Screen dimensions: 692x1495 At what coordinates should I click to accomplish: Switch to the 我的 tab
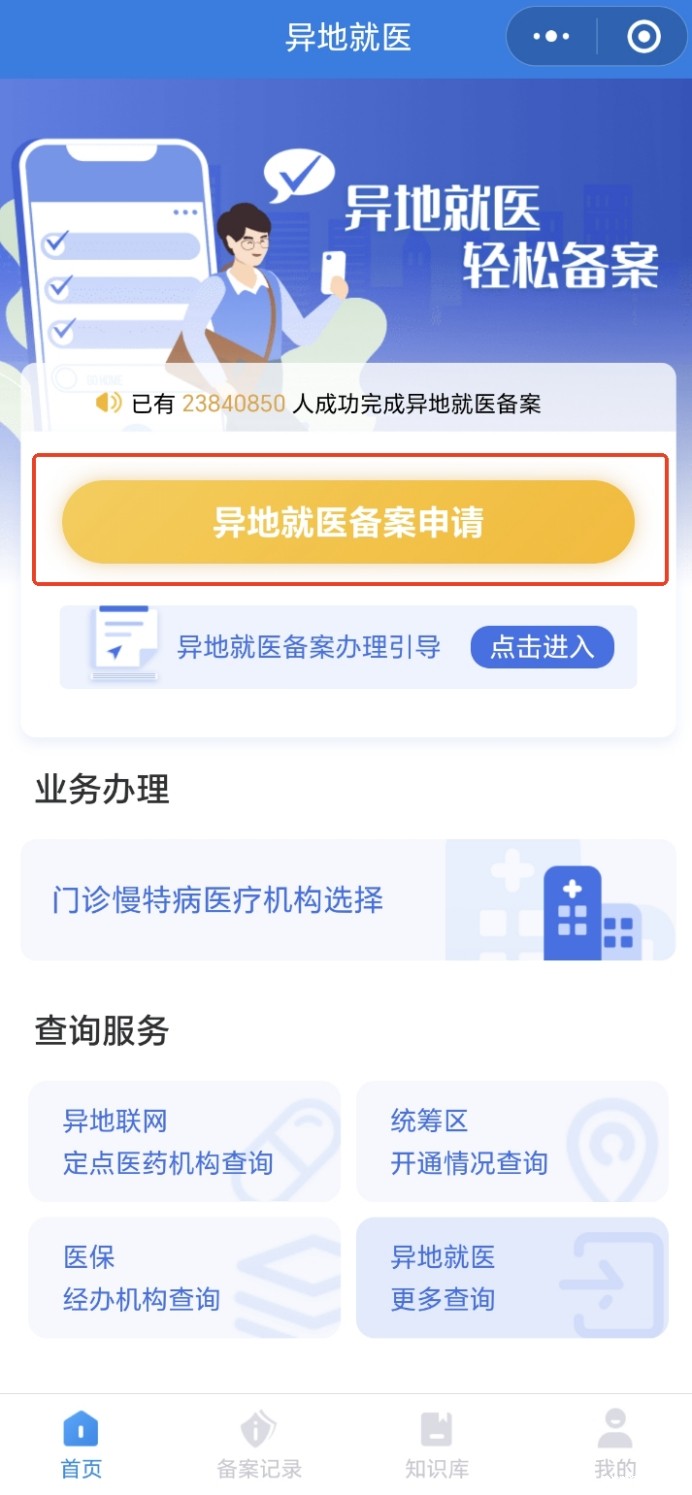coord(615,1444)
